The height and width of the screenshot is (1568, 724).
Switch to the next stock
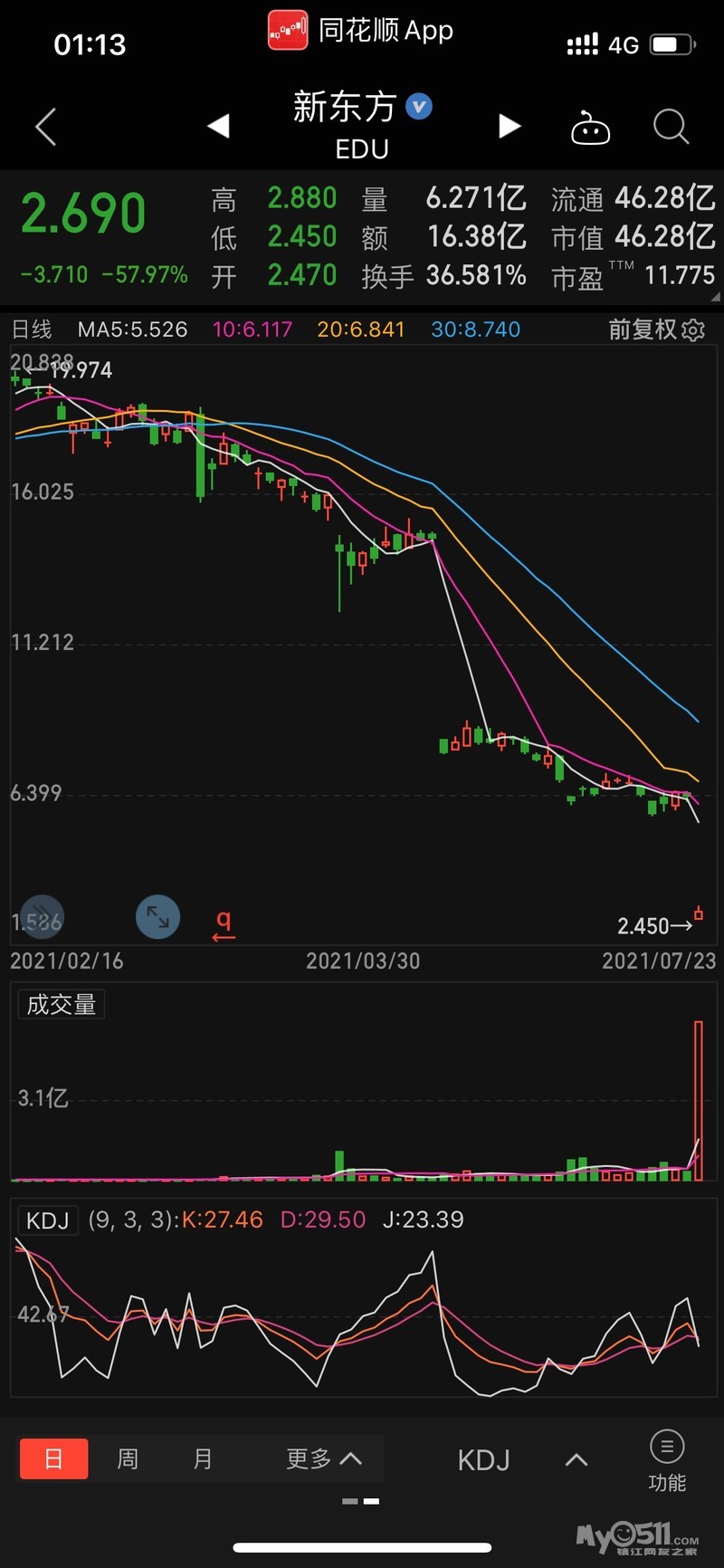510,126
